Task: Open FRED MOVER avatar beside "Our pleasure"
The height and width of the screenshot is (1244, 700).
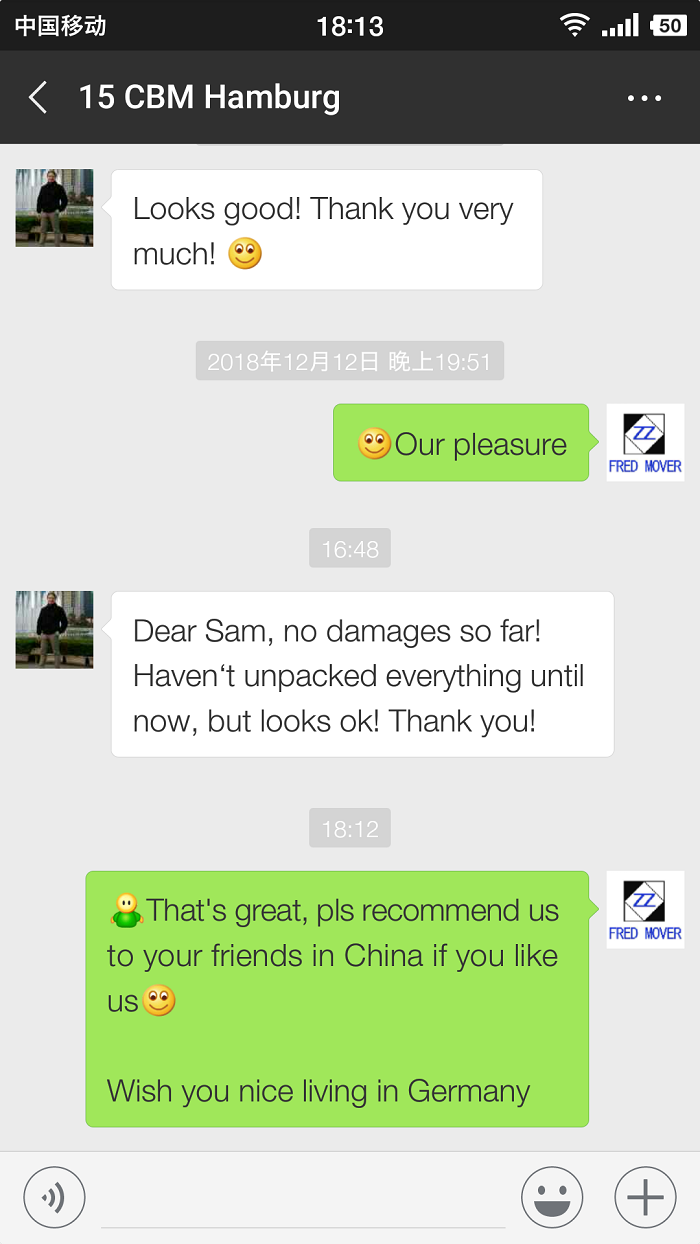Action: point(645,443)
